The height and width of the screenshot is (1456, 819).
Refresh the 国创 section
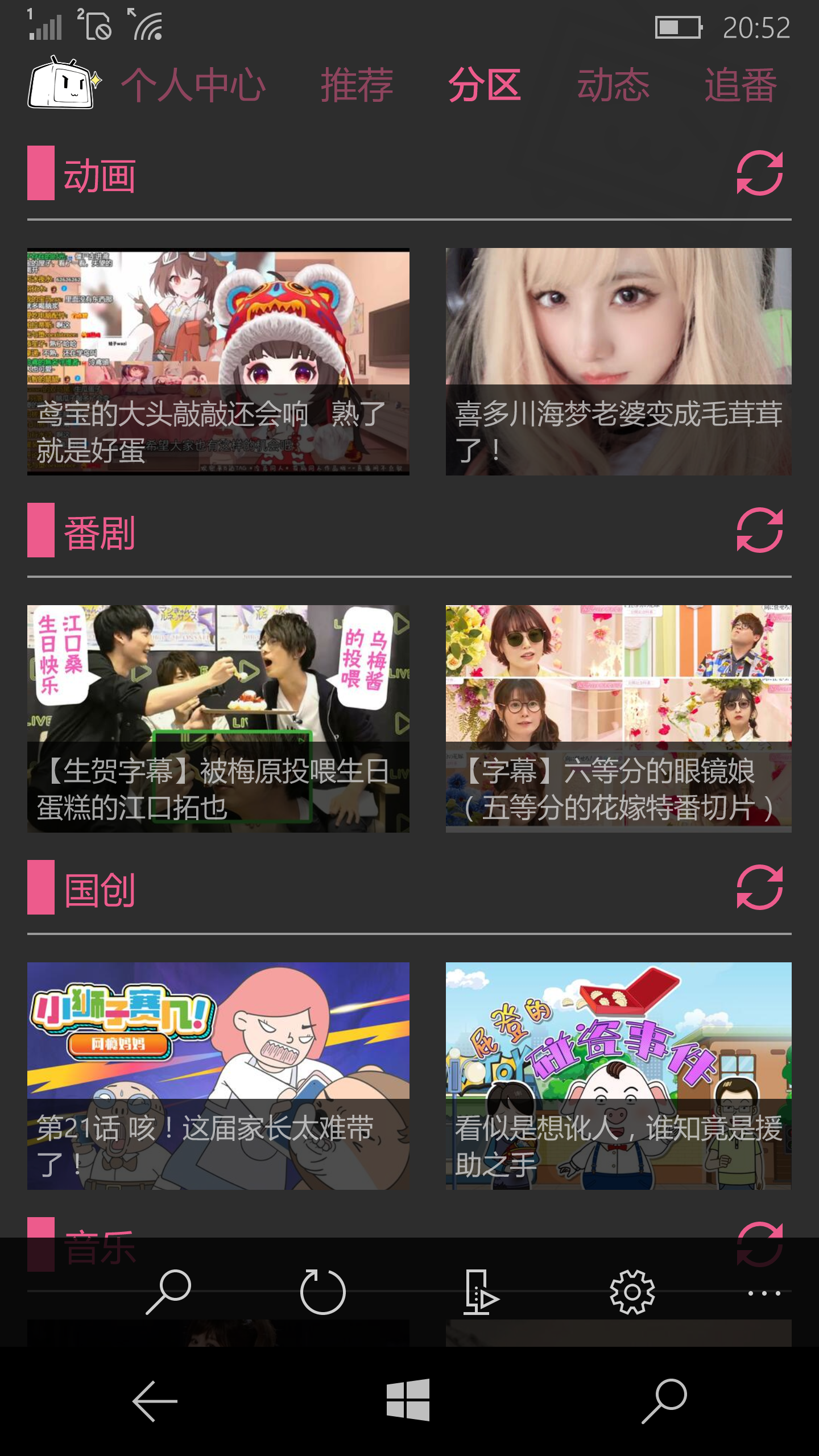(x=759, y=887)
